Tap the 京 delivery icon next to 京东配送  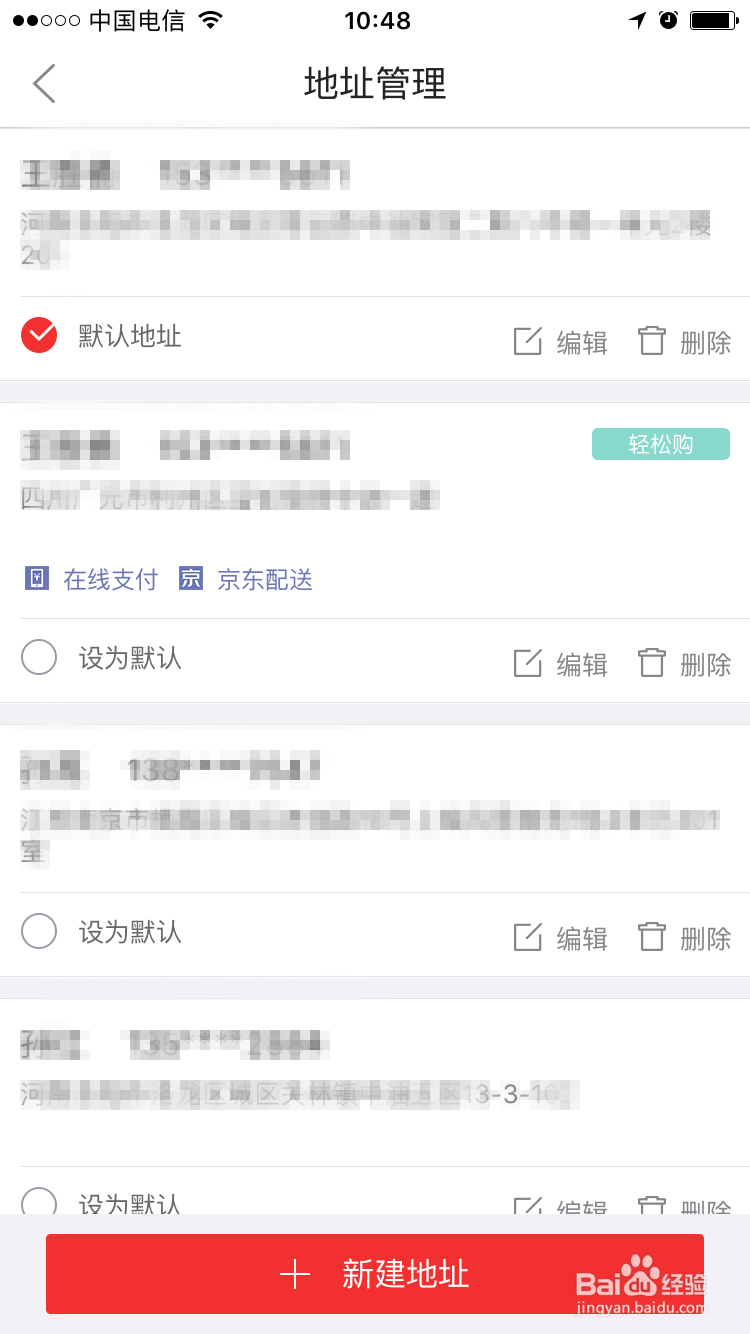[x=190, y=578]
